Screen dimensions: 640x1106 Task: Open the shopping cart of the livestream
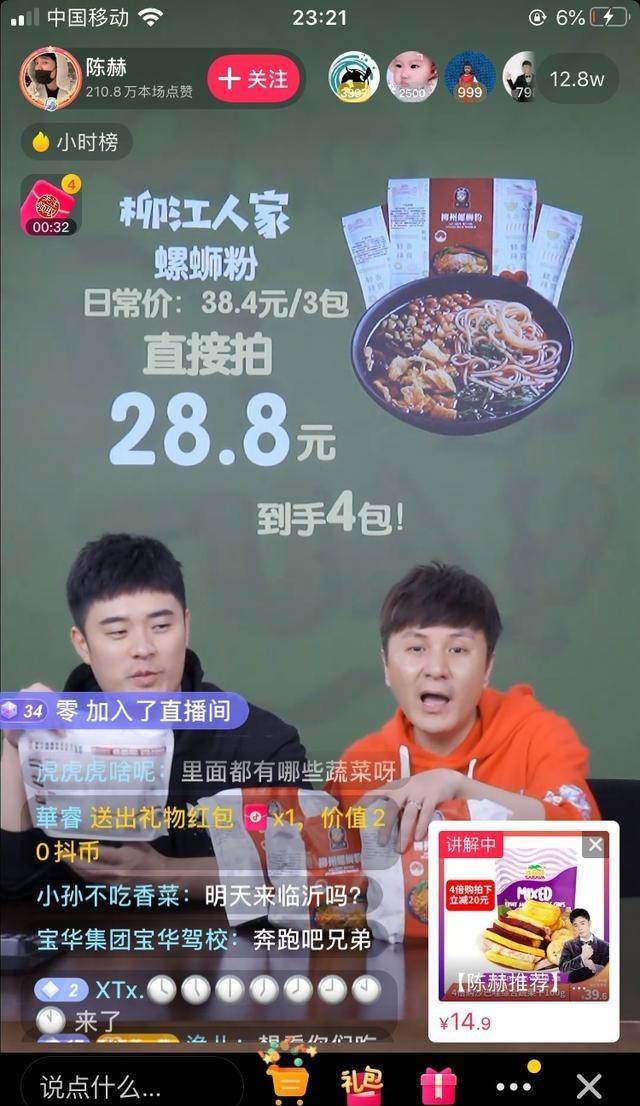click(x=288, y=1084)
